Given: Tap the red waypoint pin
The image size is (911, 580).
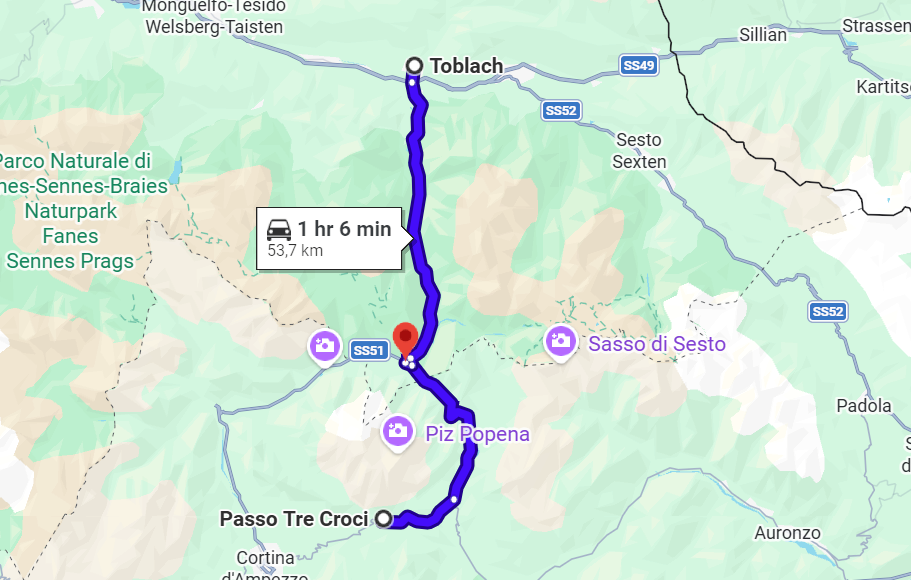Looking at the screenshot, I should click(x=404, y=338).
